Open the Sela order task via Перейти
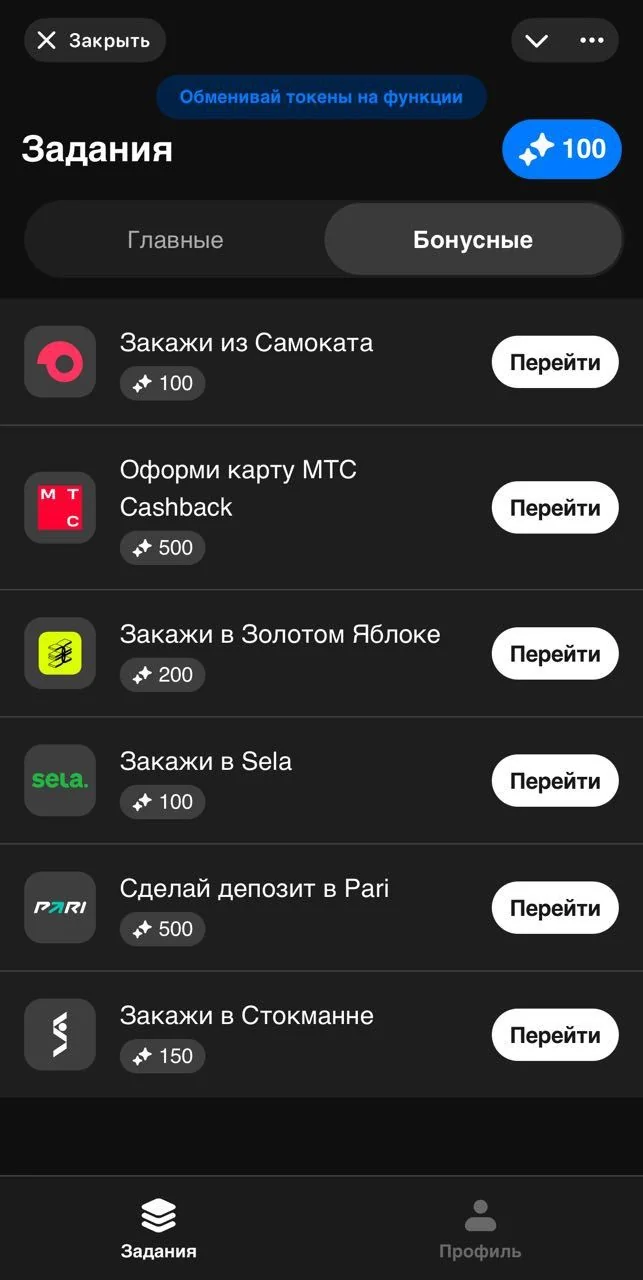The height and width of the screenshot is (1280, 643). pyautogui.click(x=555, y=781)
